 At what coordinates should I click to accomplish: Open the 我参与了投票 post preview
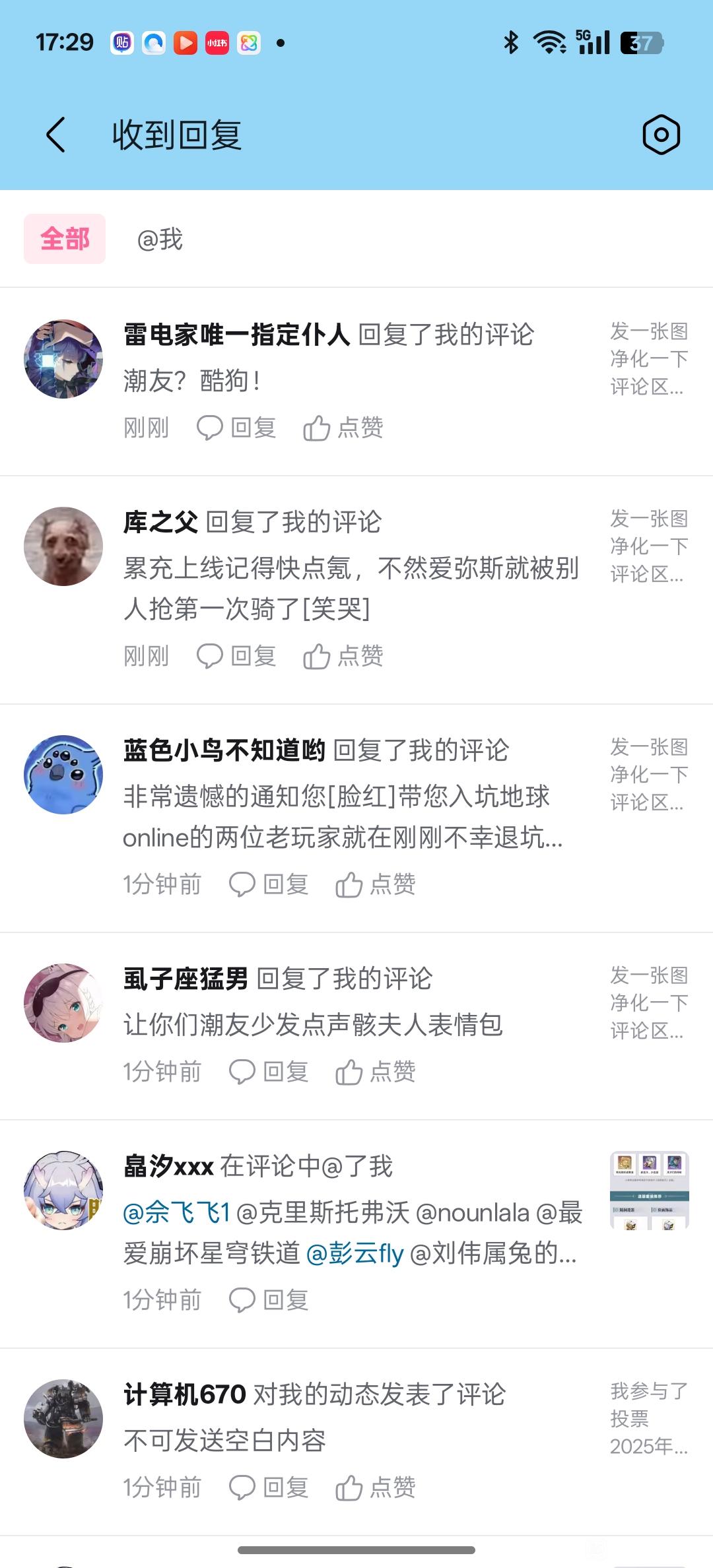(649, 1419)
